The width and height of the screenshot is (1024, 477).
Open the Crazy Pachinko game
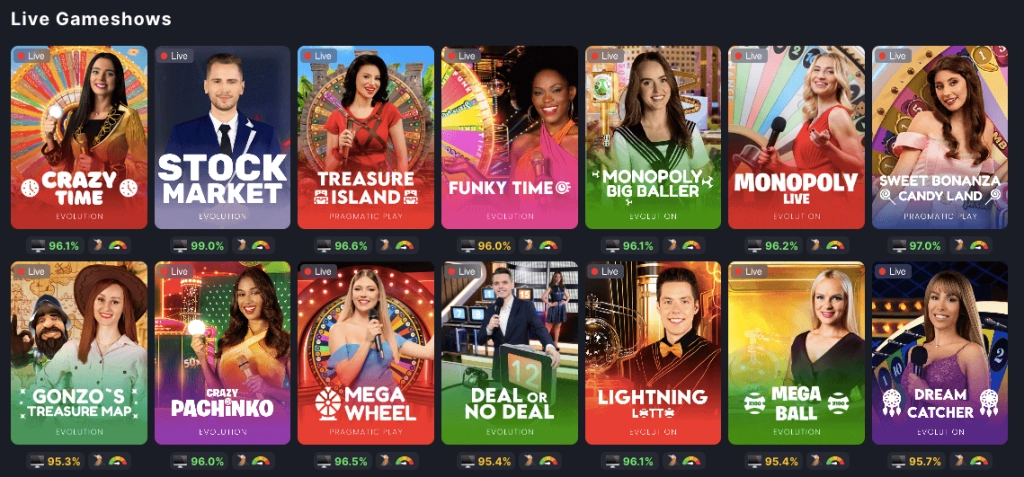click(x=222, y=352)
